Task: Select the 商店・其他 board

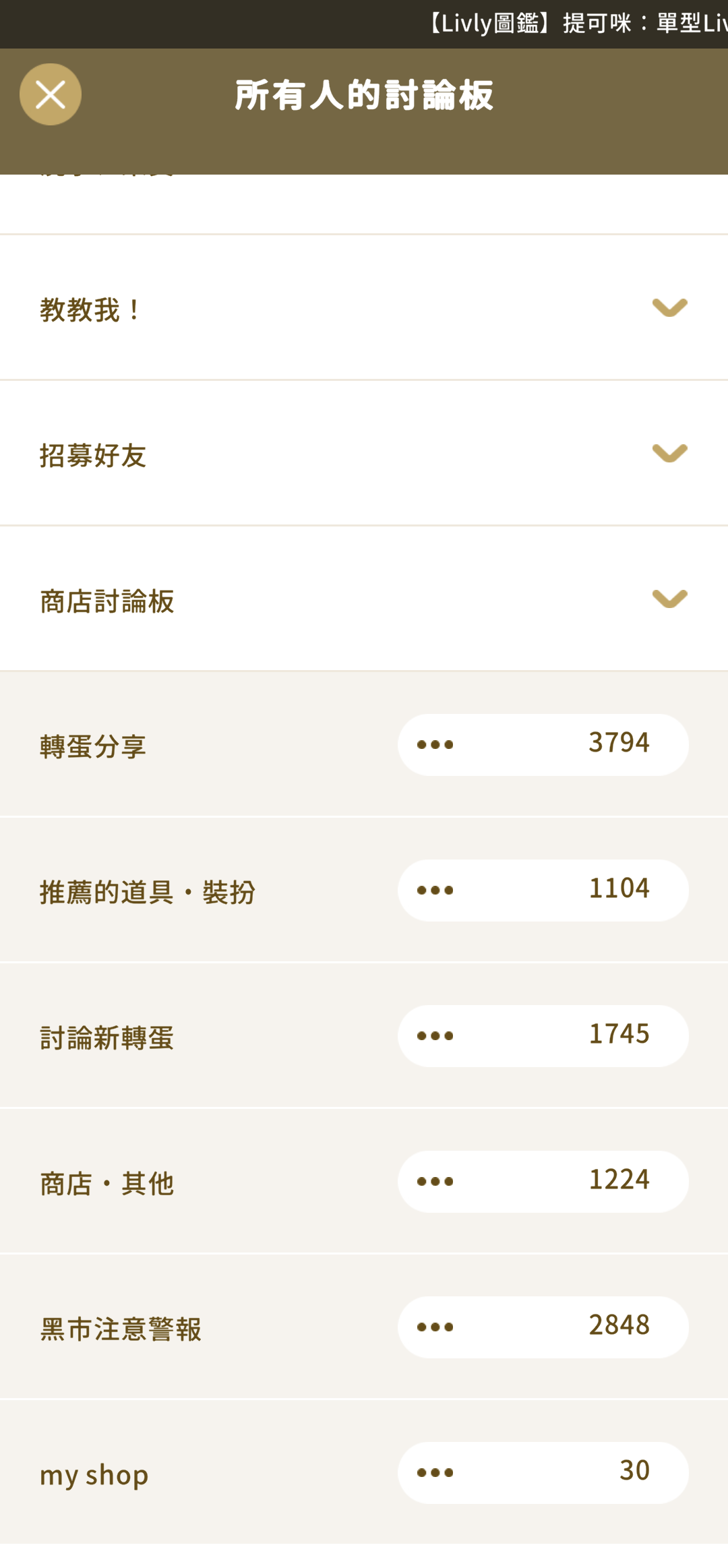Action: click(364, 1182)
